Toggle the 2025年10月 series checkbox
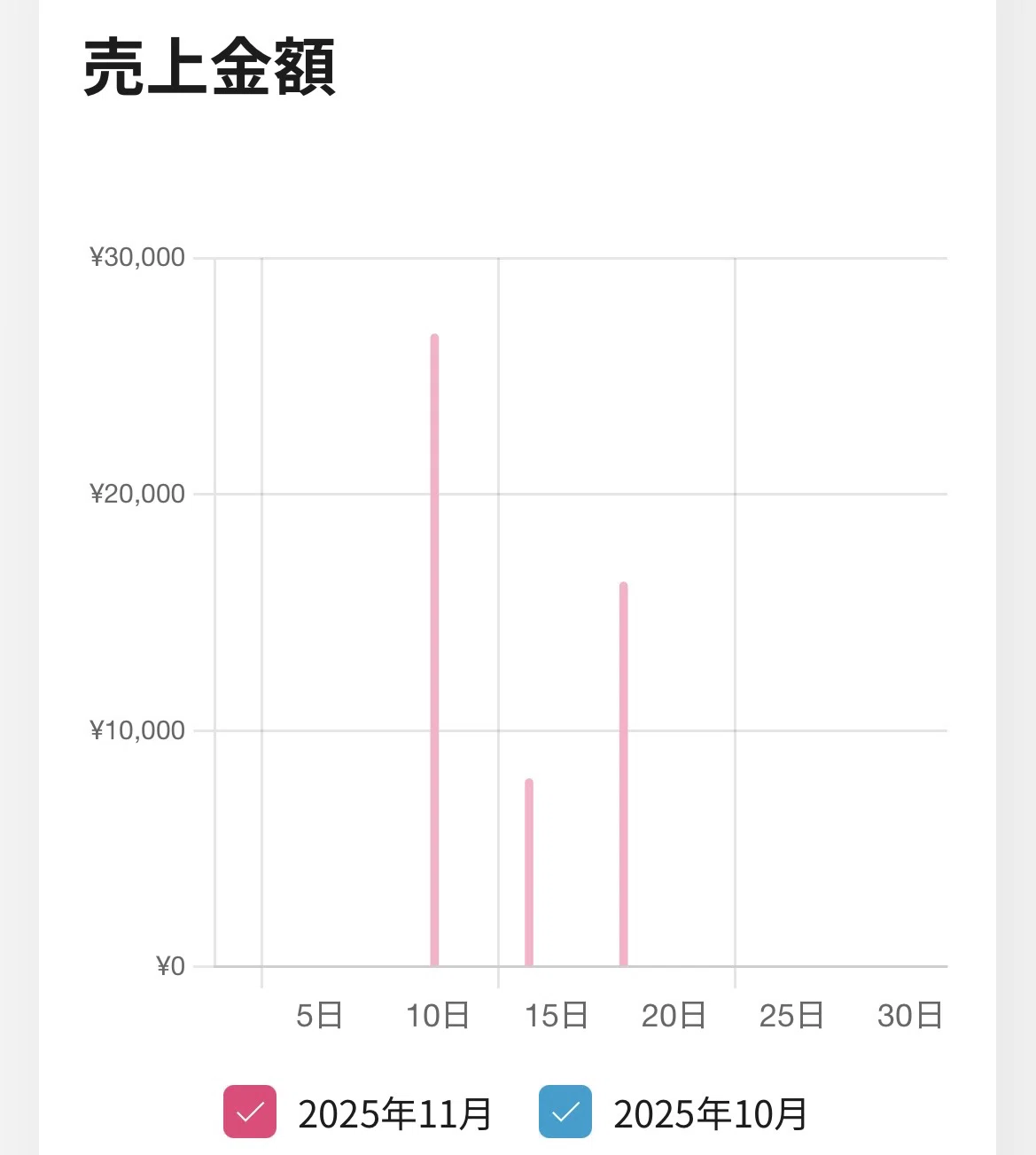The image size is (1036, 1155). pos(565,1112)
